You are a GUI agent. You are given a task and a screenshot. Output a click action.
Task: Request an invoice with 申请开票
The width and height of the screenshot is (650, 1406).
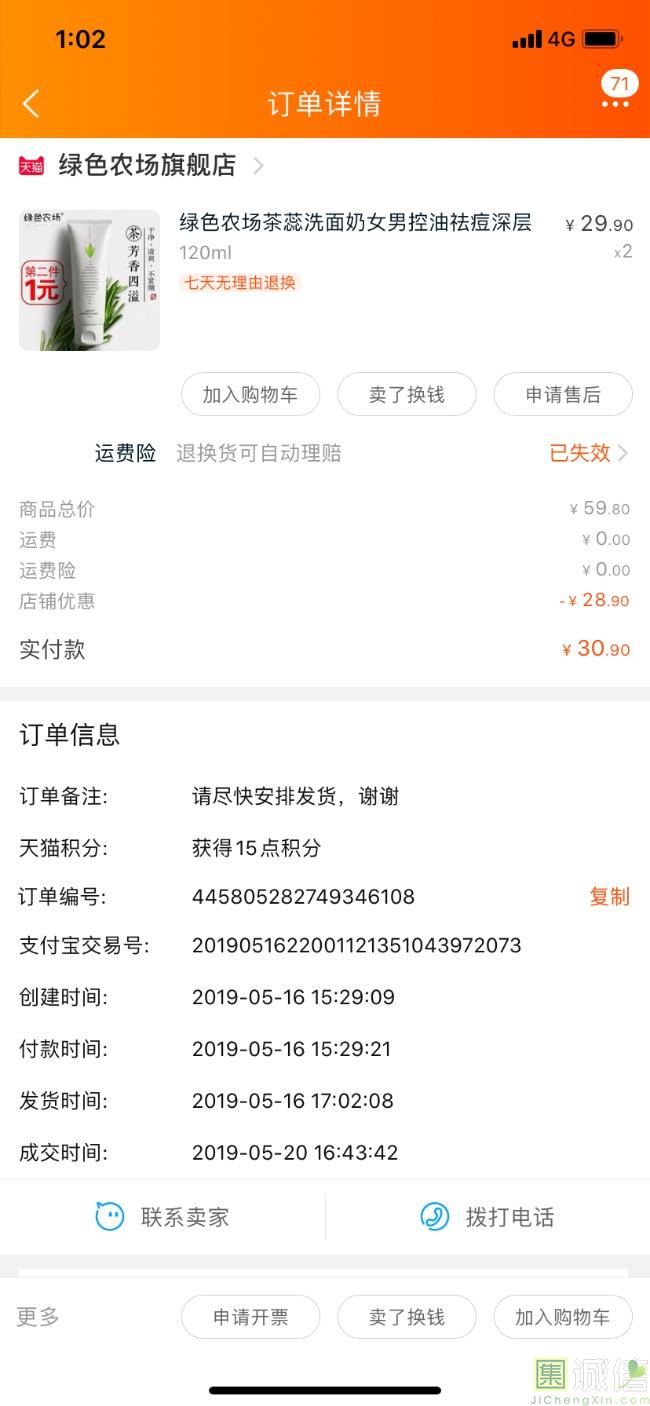250,1317
